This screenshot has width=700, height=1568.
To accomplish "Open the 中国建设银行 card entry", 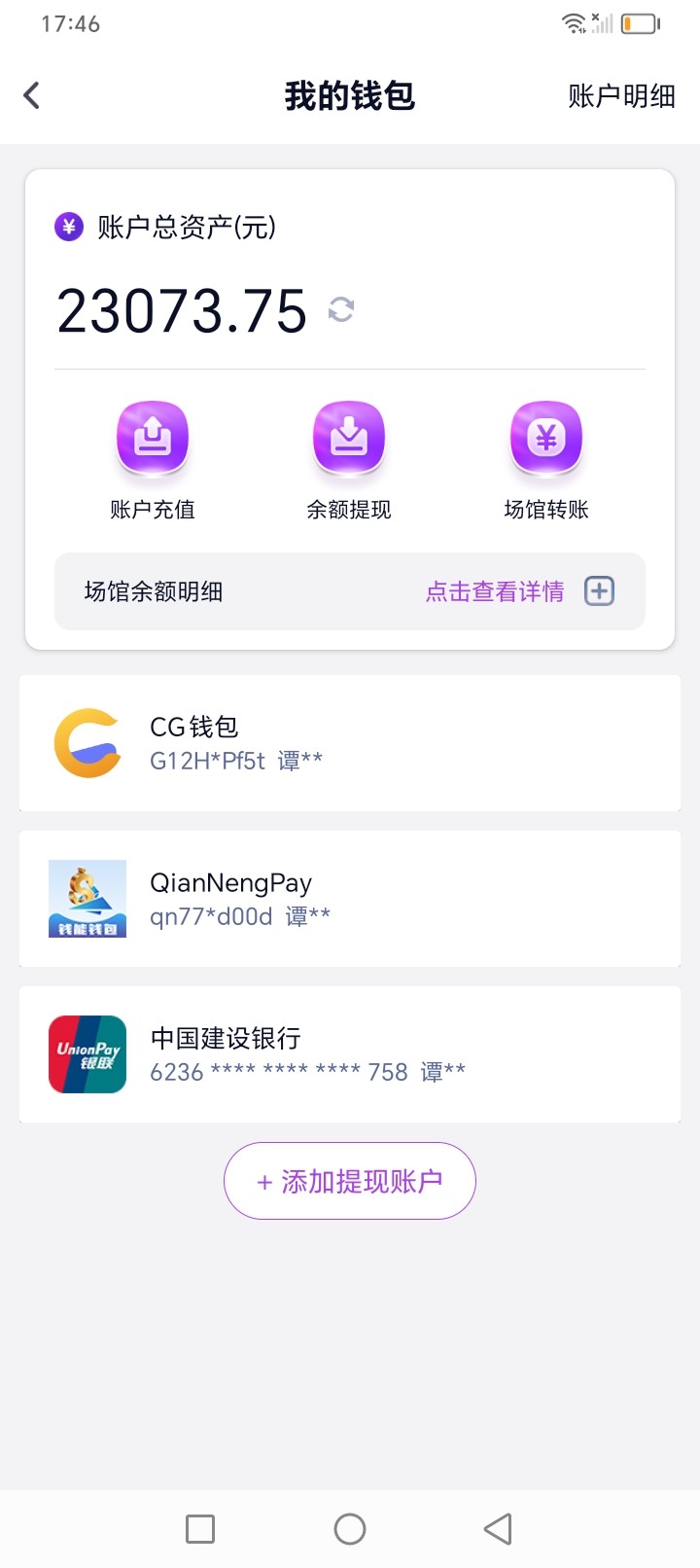I will (x=350, y=1054).
